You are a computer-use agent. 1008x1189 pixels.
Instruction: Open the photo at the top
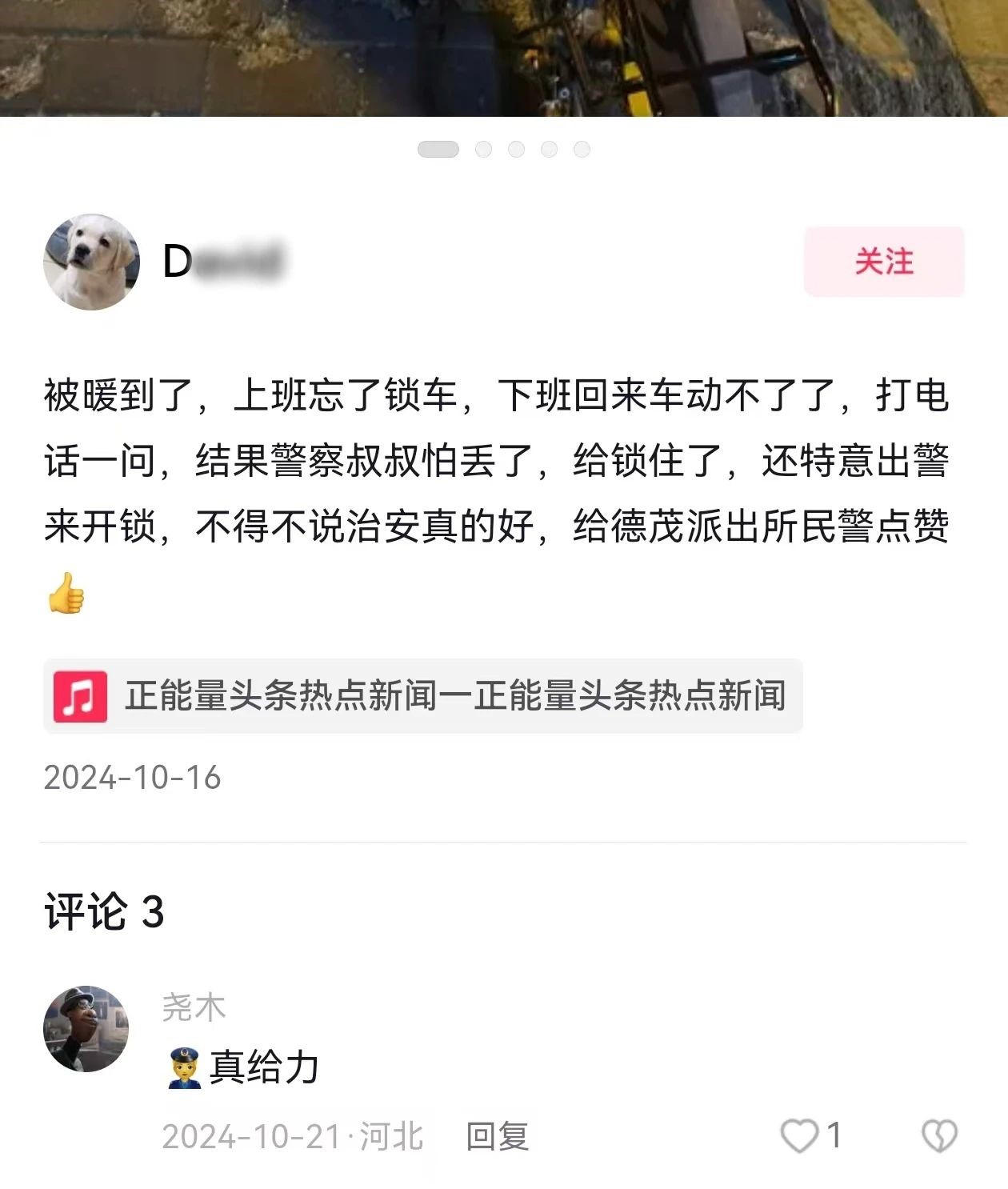pyautogui.click(x=504, y=56)
